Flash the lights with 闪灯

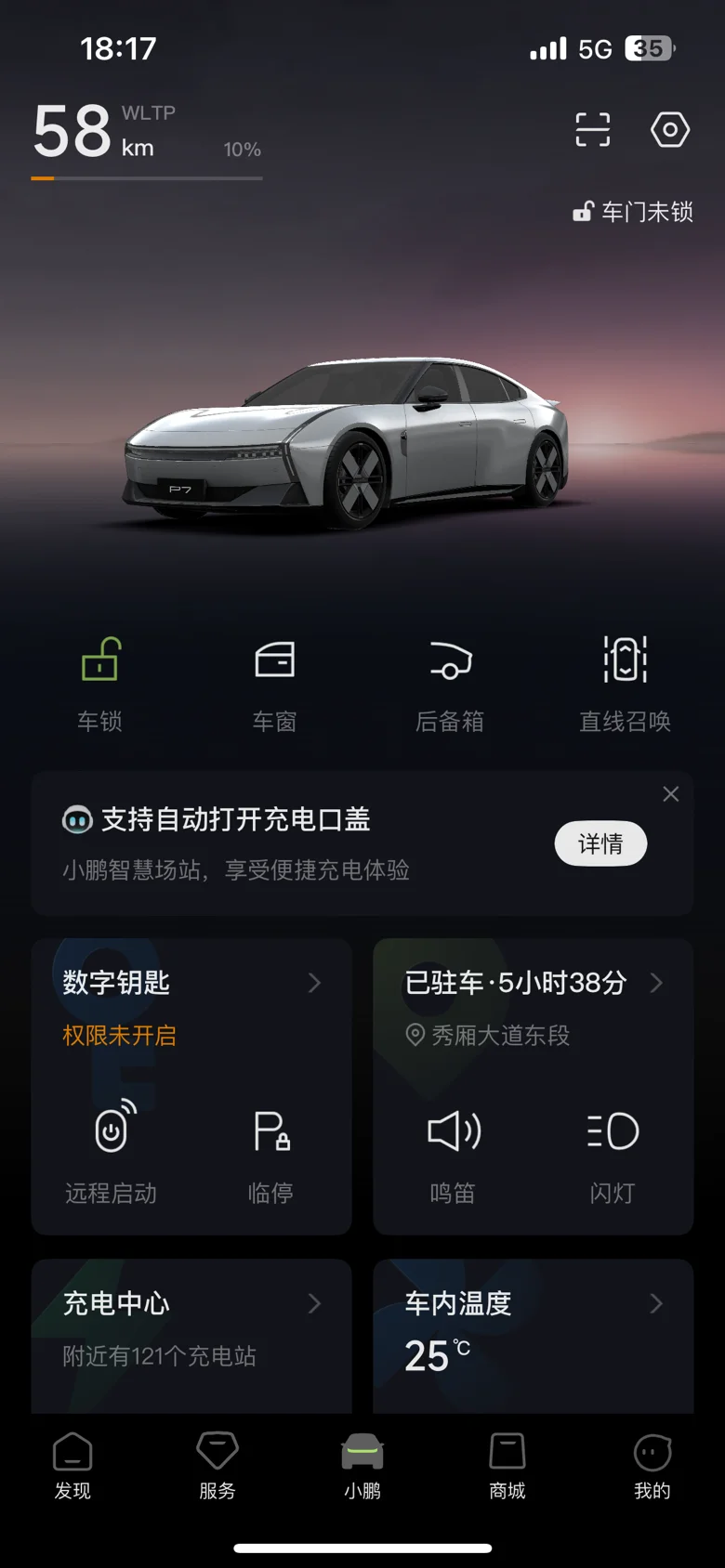[613, 1152]
